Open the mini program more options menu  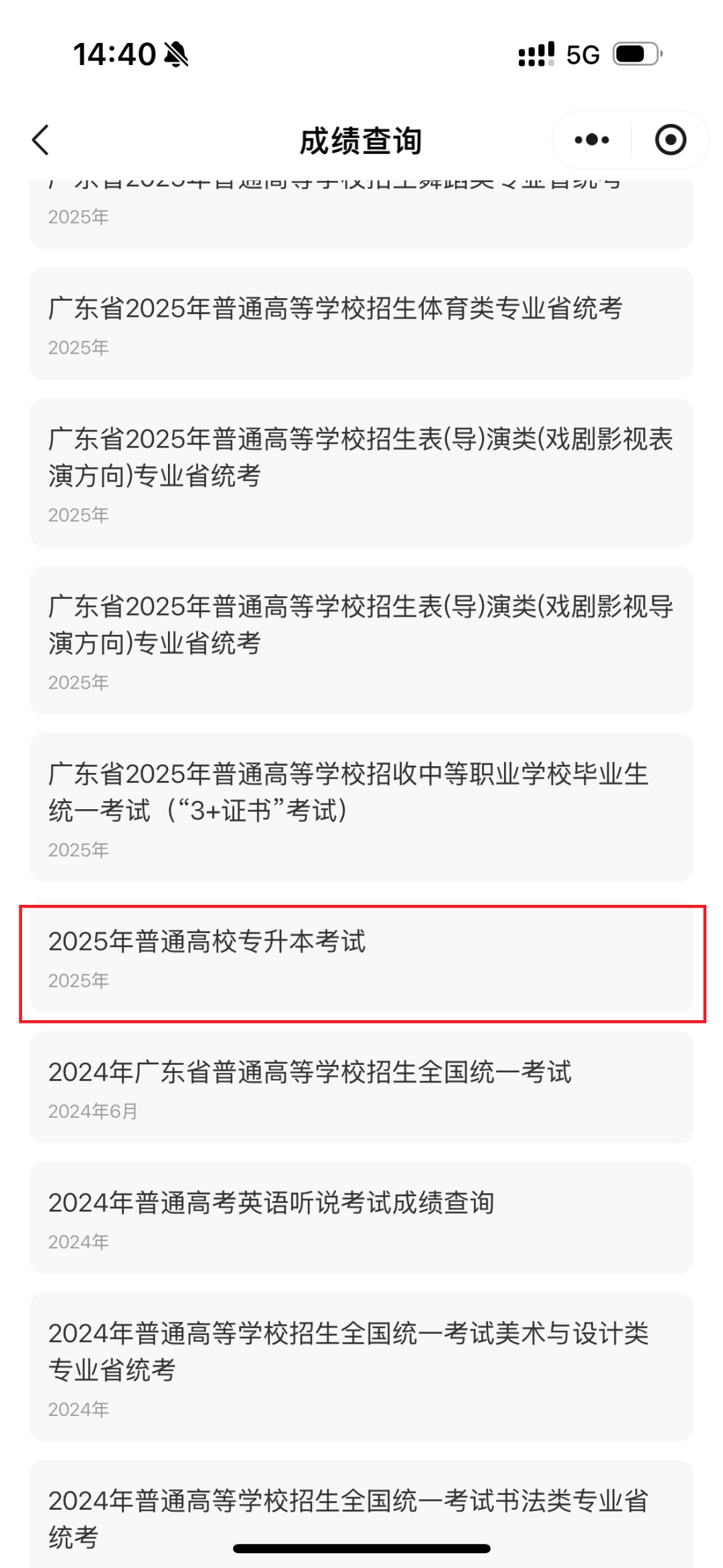(x=592, y=140)
